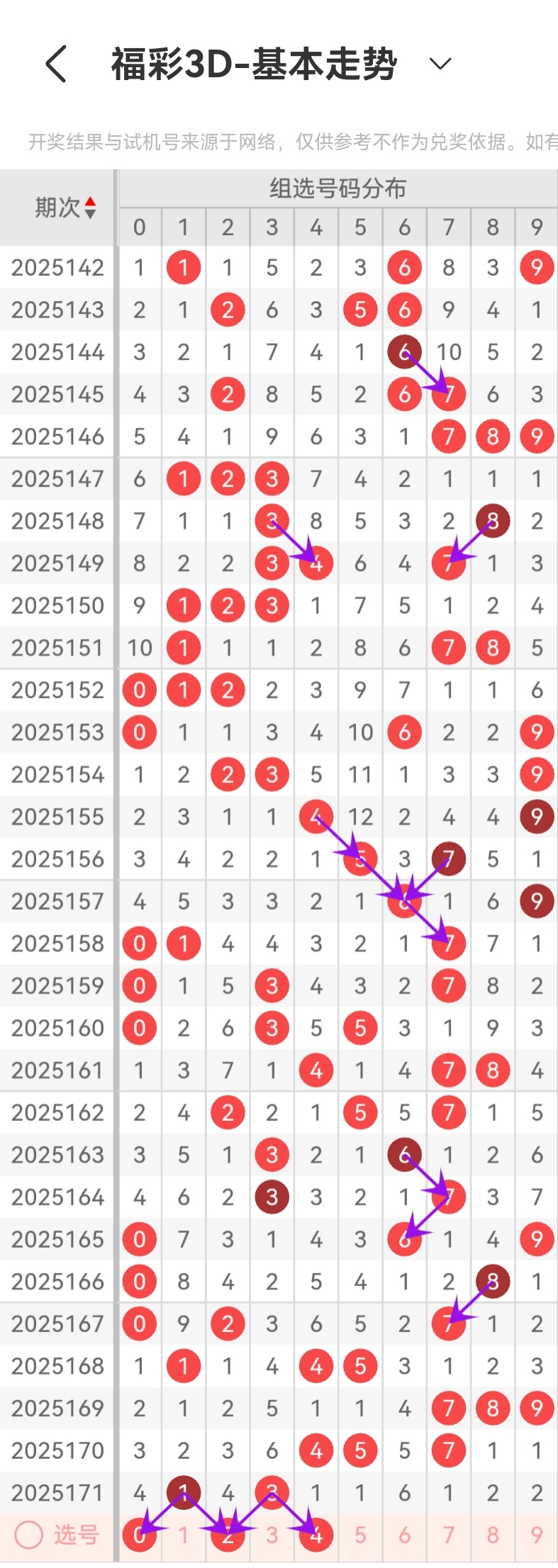Expand period sorting options via 期次 arrows
558x1568 pixels.
pos(90,208)
